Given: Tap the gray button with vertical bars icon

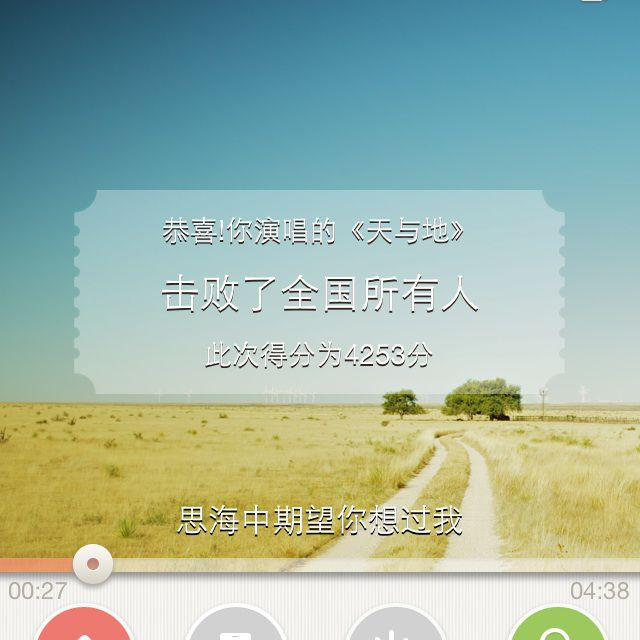Looking at the screenshot, I should (394, 624).
